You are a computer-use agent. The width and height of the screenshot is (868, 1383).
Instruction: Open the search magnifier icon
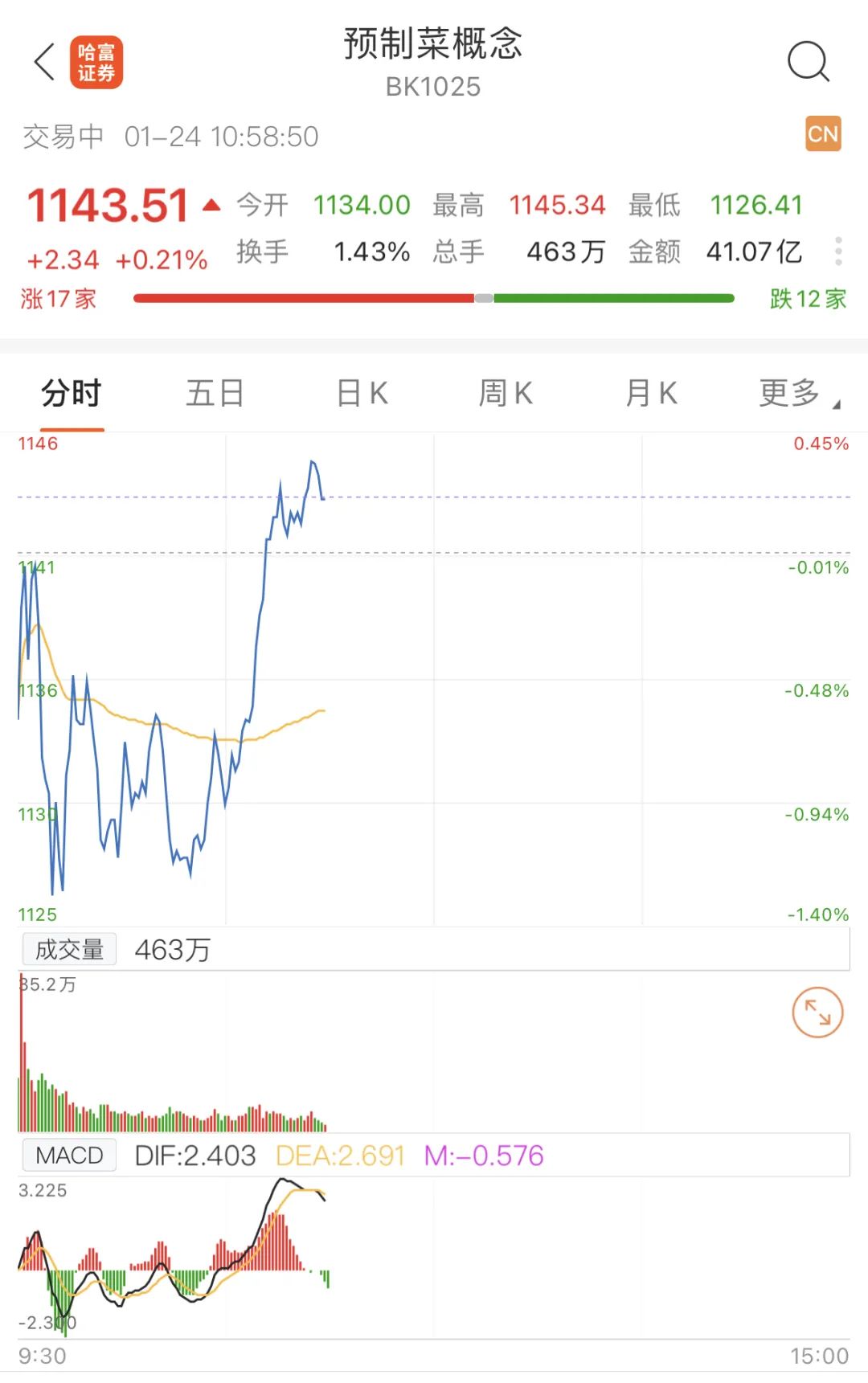[x=808, y=62]
